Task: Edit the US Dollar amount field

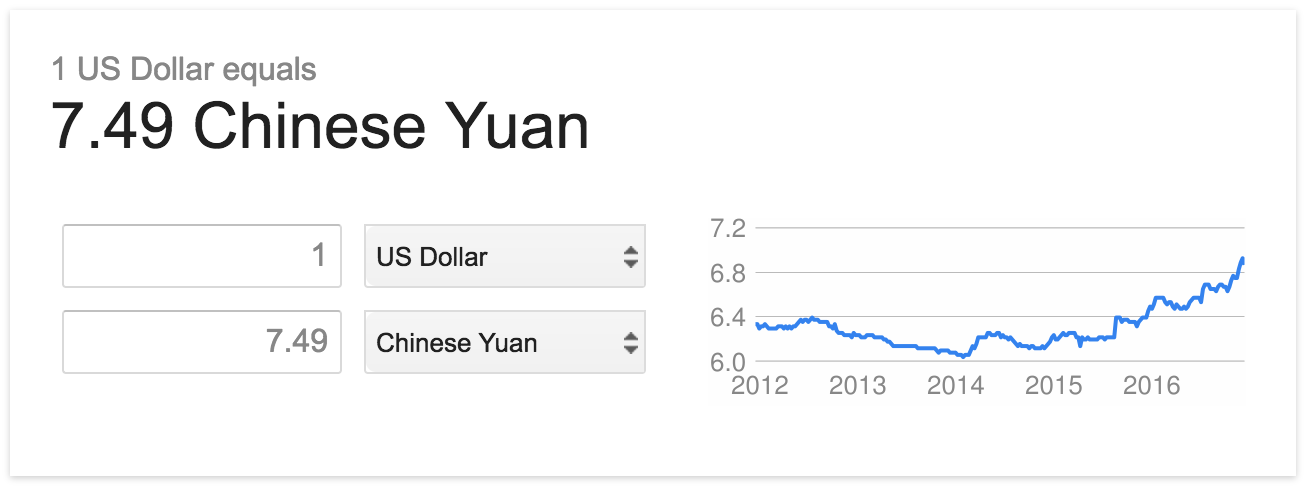Action: point(202,257)
